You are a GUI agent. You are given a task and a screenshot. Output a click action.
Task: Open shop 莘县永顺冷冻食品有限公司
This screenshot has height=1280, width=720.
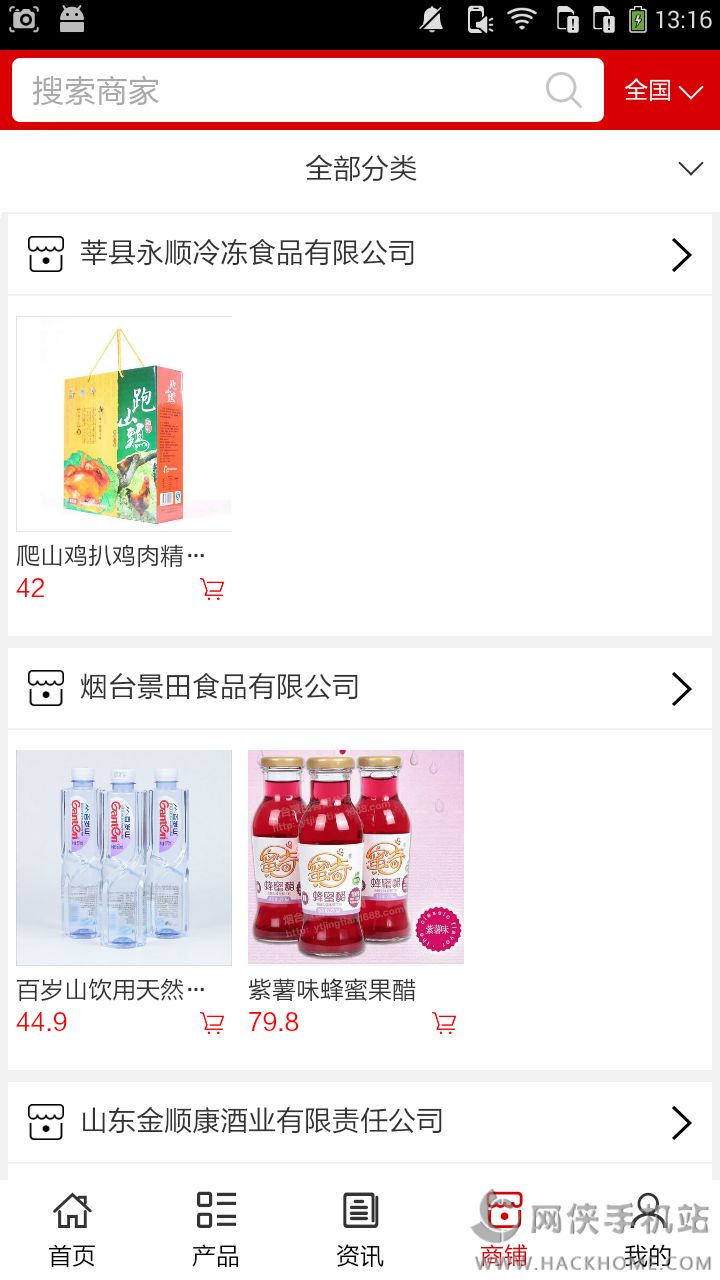click(x=360, y=254)
